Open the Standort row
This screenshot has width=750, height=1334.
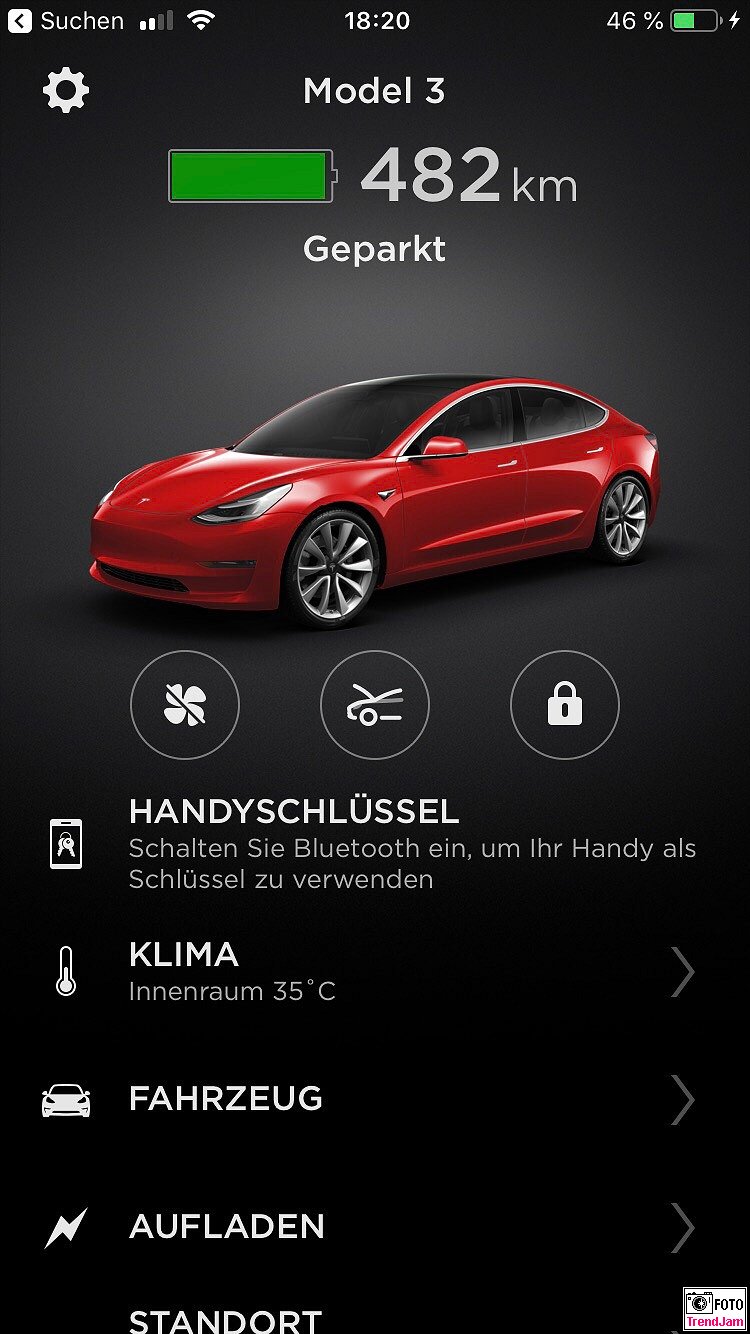pos(375,1316)
